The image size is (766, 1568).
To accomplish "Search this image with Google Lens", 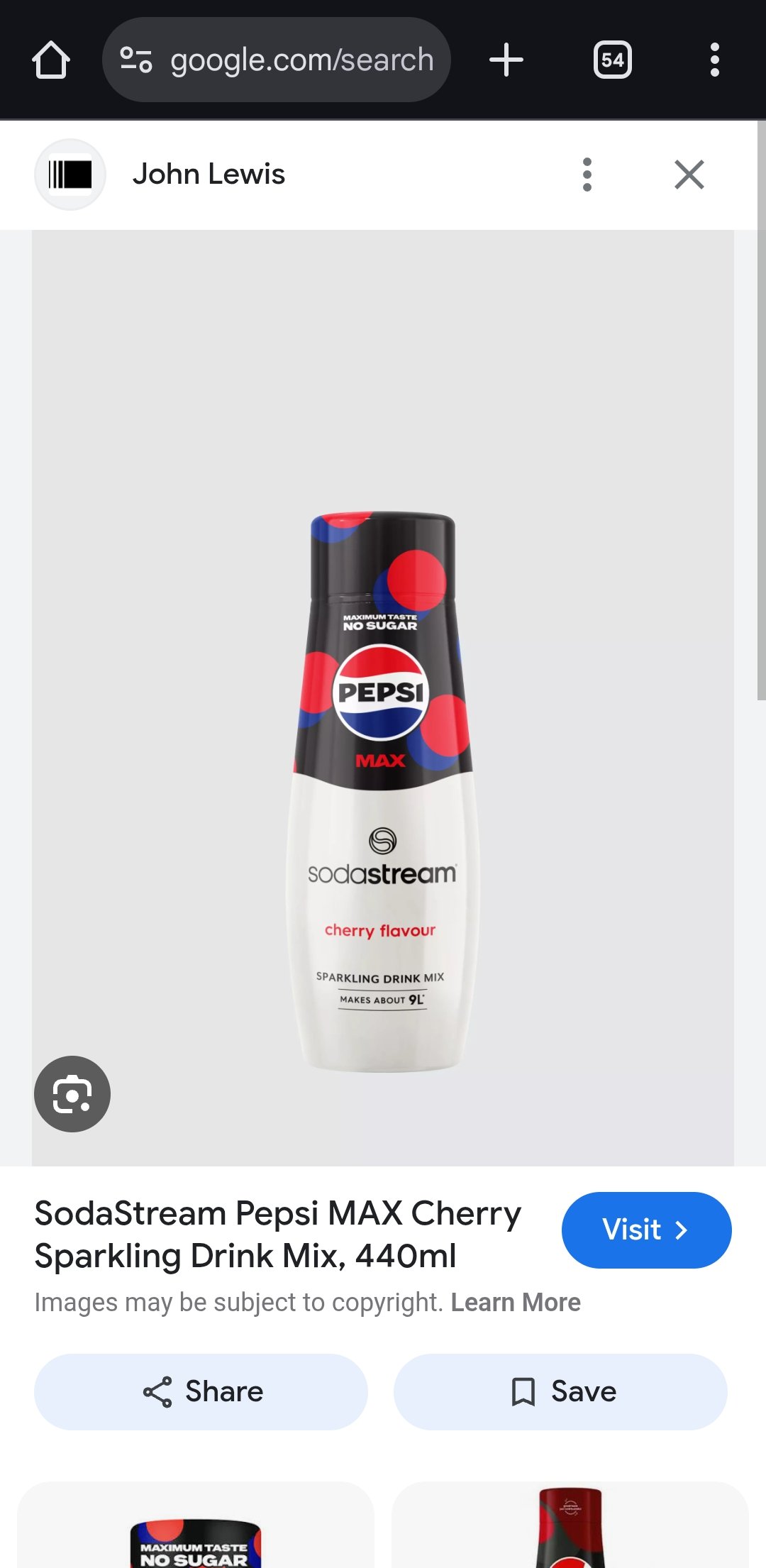I will point(72,1094).
